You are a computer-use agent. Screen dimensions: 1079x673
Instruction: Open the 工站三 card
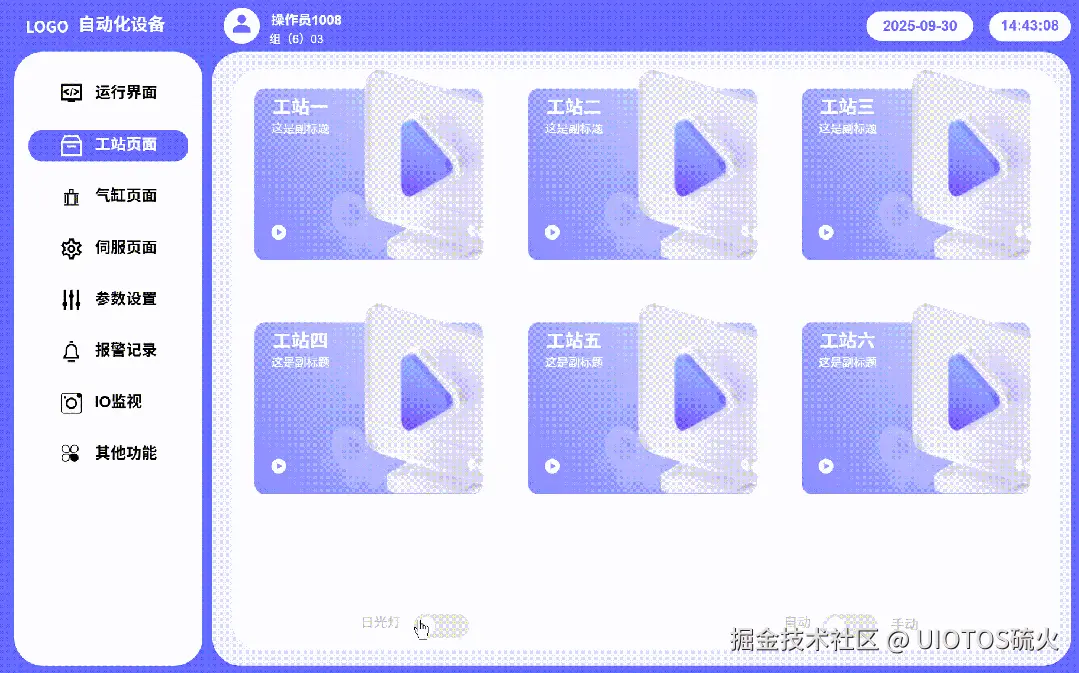(x=916, y=175)
